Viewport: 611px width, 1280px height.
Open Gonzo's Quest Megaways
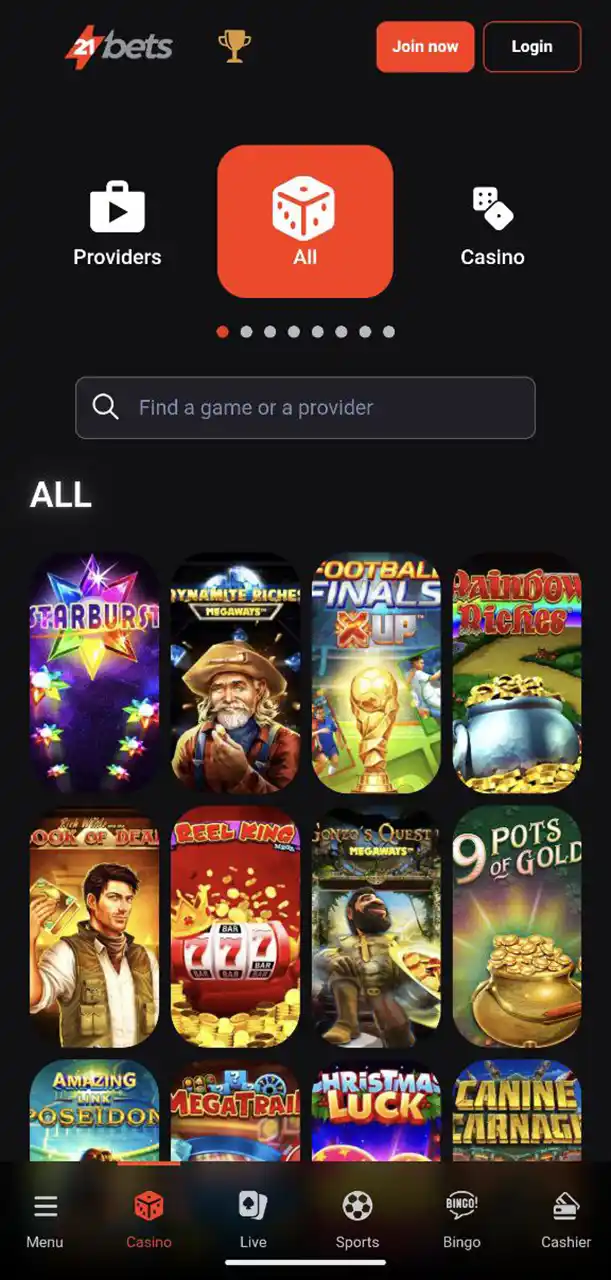click(376, 927)
